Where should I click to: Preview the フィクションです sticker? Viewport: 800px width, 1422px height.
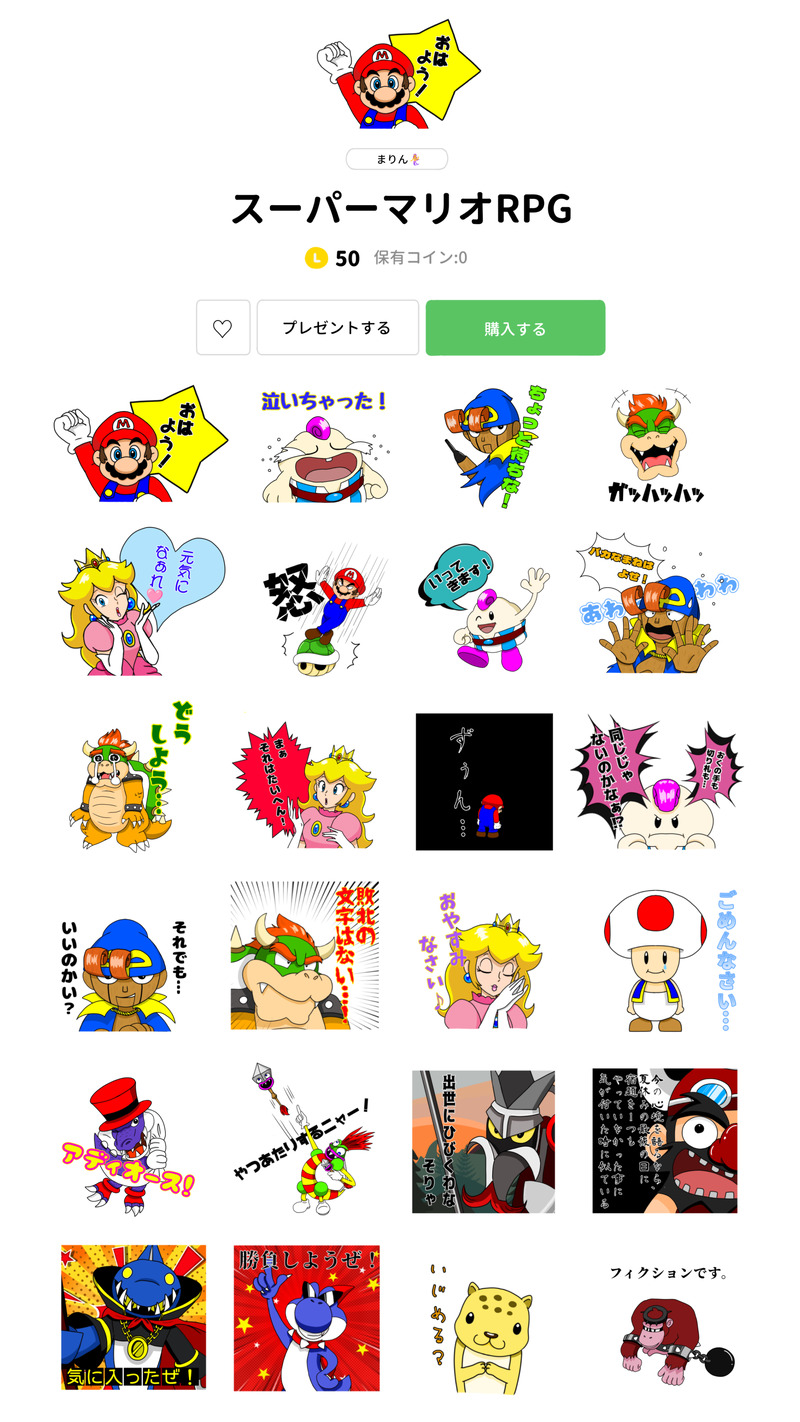(665, 1317)
